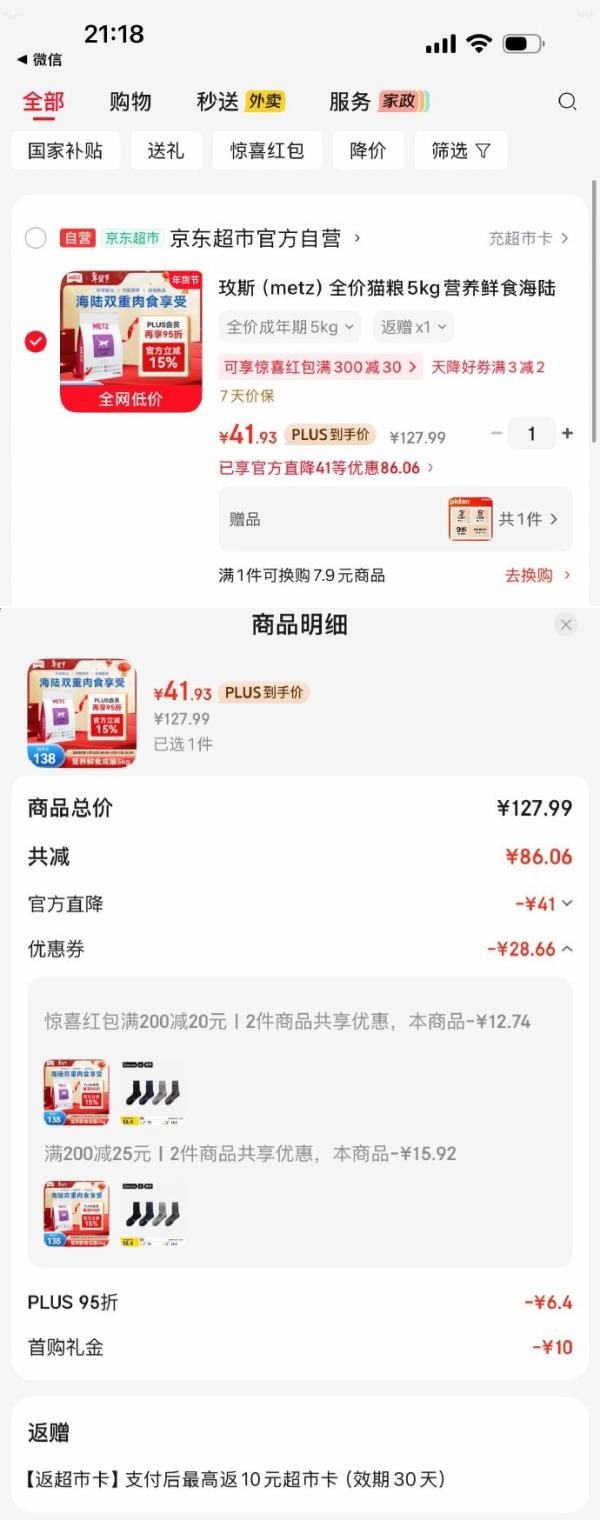This screenshot has height=1521, width=600.
Task: Switch to the 服务 tab
Action: coord(379,101)
